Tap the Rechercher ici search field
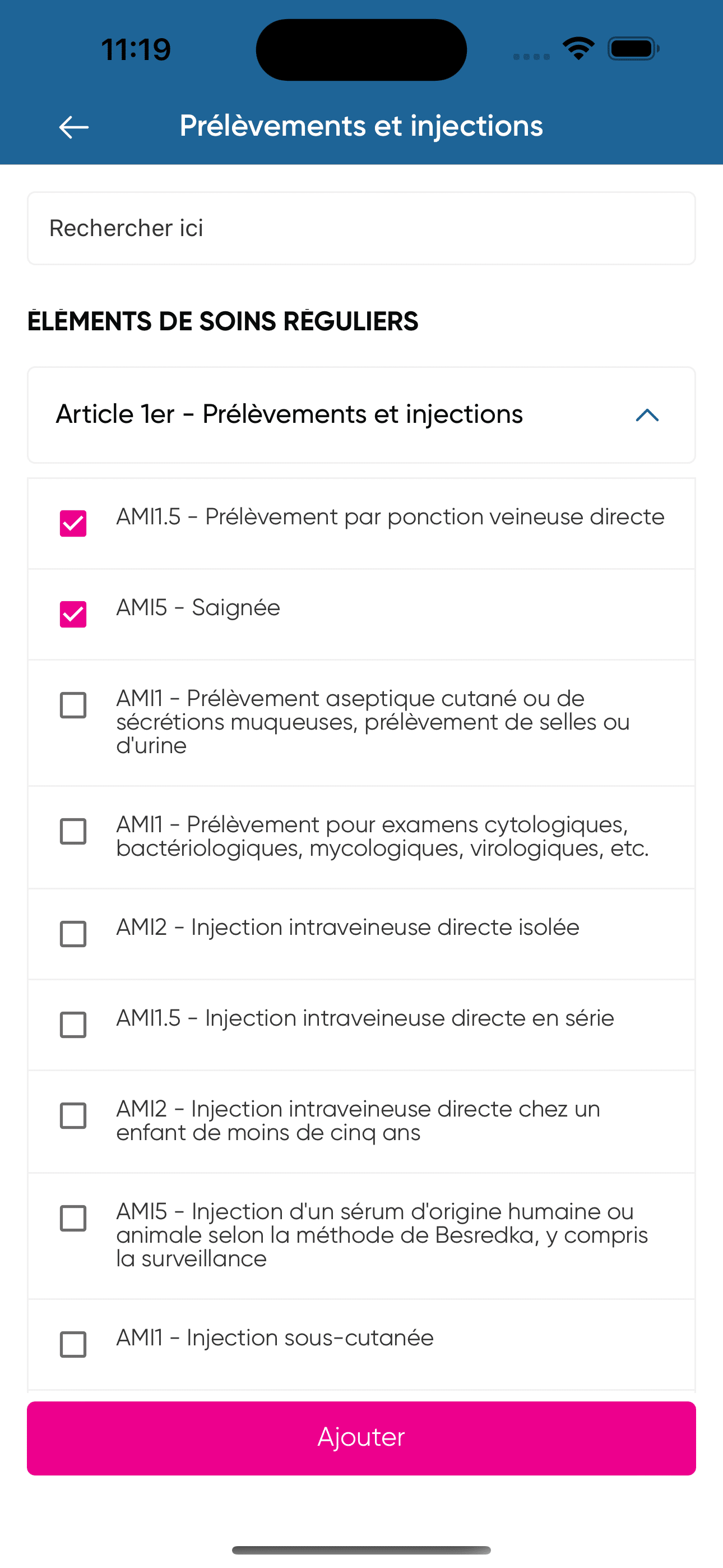The height and width of the screenshot is (1568, 723). (x=361, y=228)
